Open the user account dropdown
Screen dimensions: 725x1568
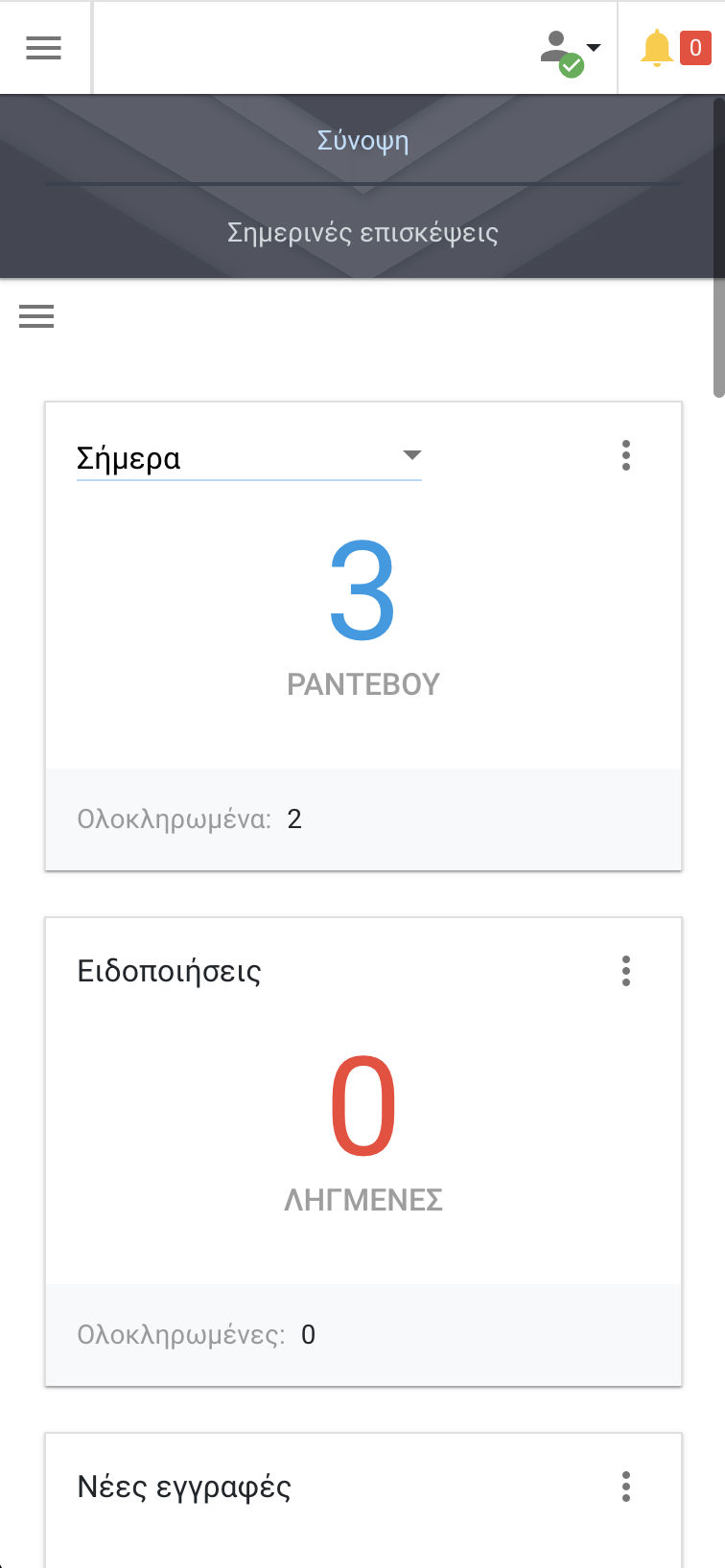pos(571,52)
